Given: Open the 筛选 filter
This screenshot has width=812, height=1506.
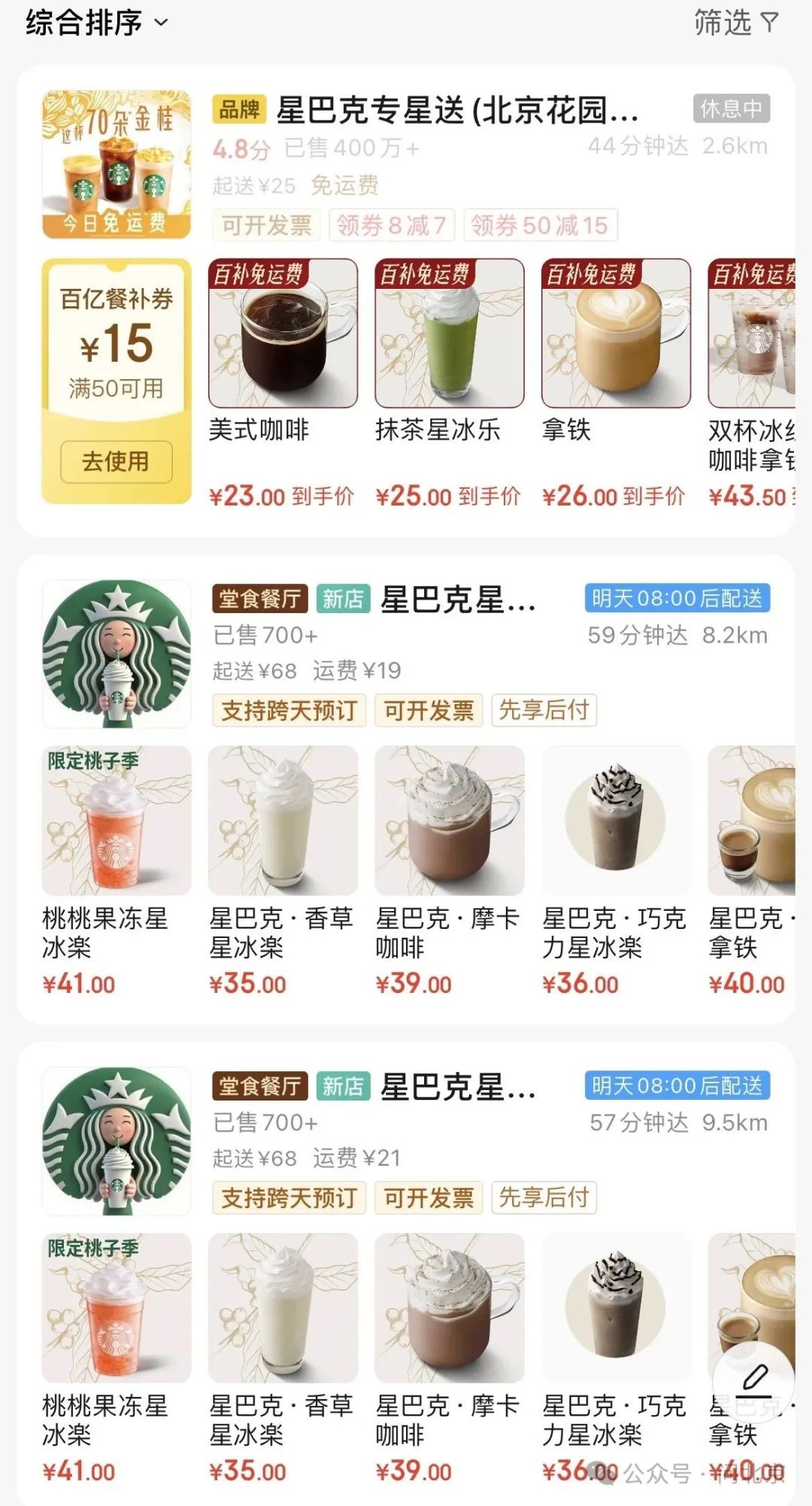Looking at the screenshot, I should (735, 23).
